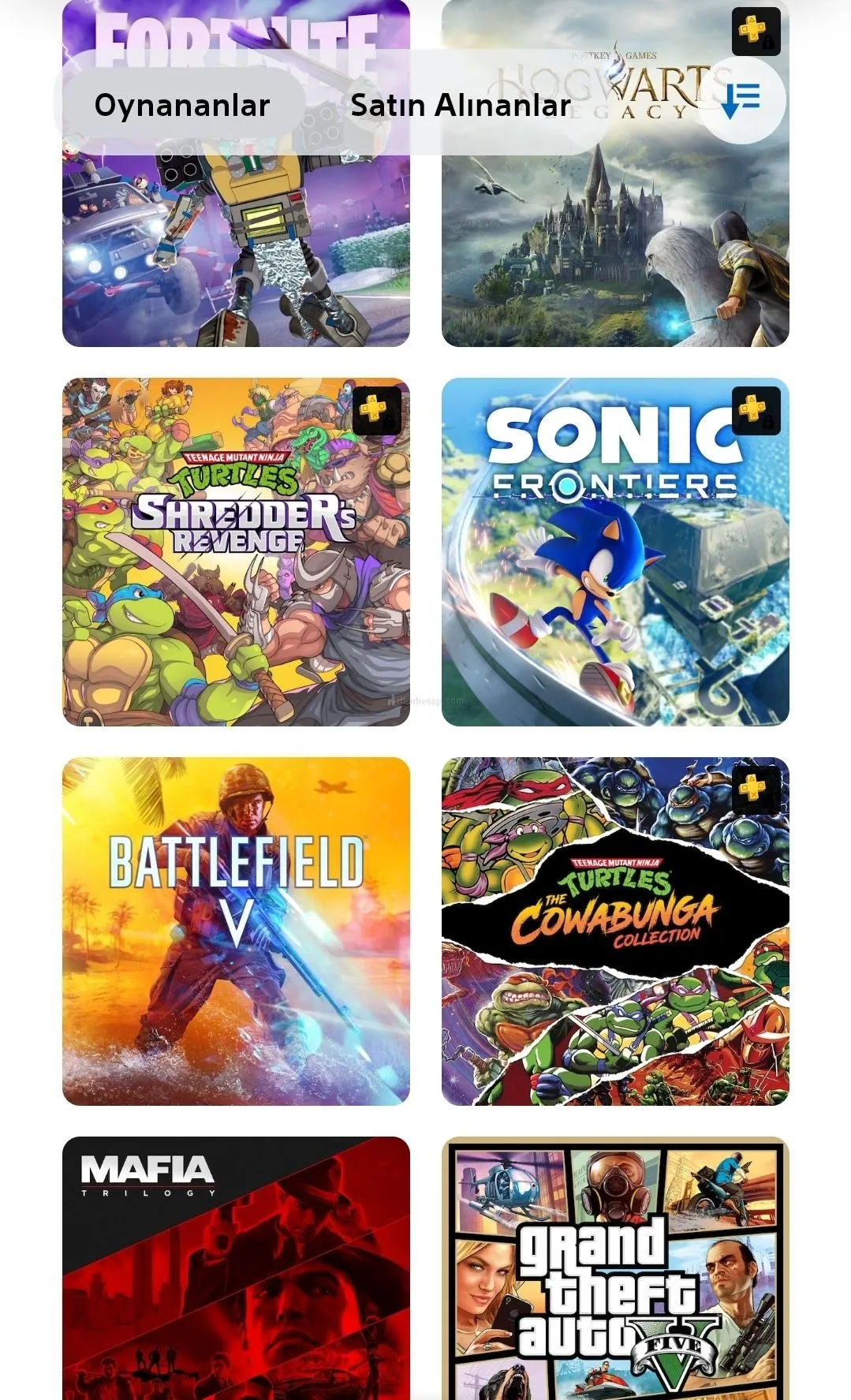This screenshot has width=851, height=1400.
Task: Select the Sonic Frontiers game tile
Action: pos(615,552)
